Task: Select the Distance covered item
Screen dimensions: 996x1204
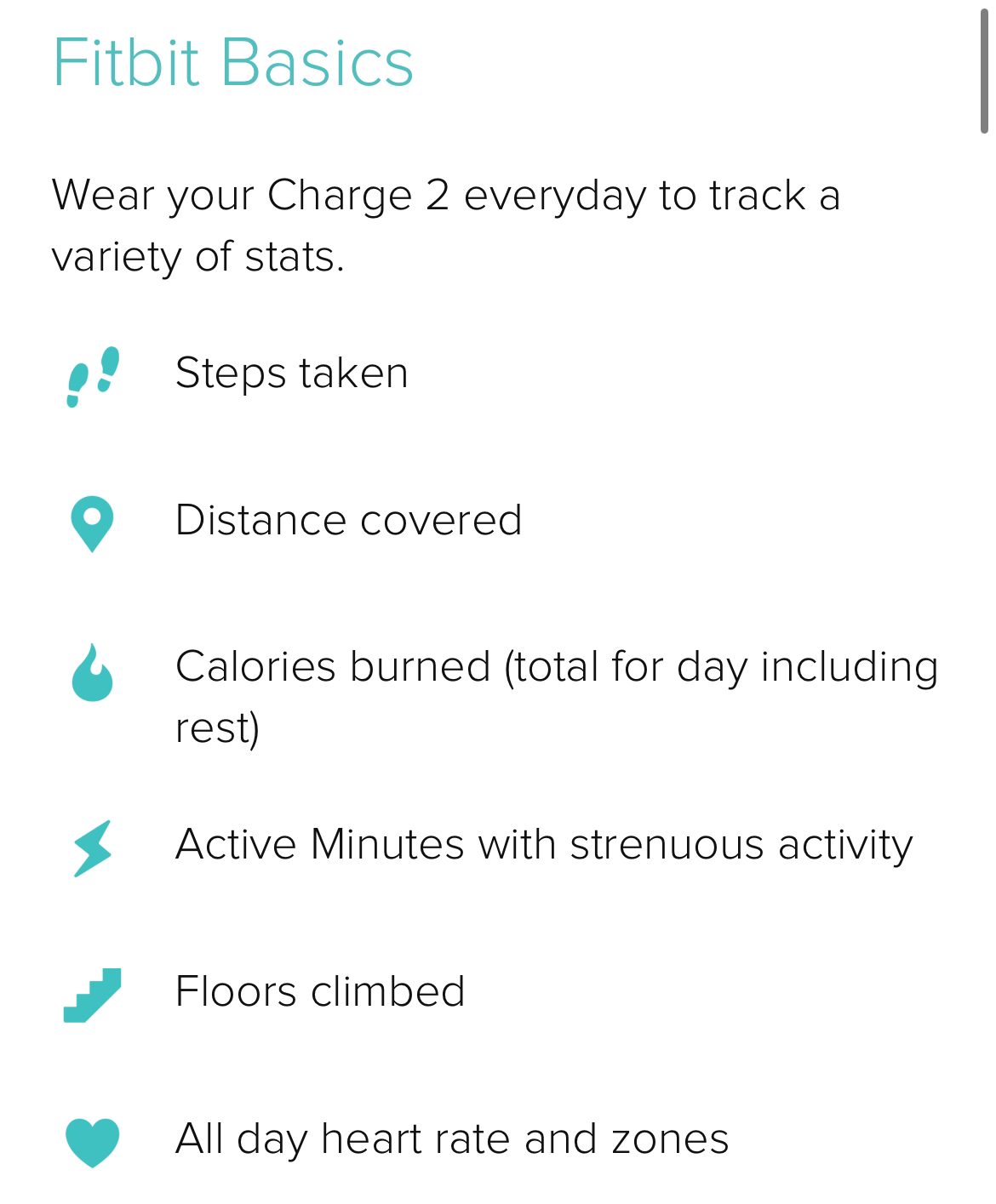Action: (x=349, y=519)
